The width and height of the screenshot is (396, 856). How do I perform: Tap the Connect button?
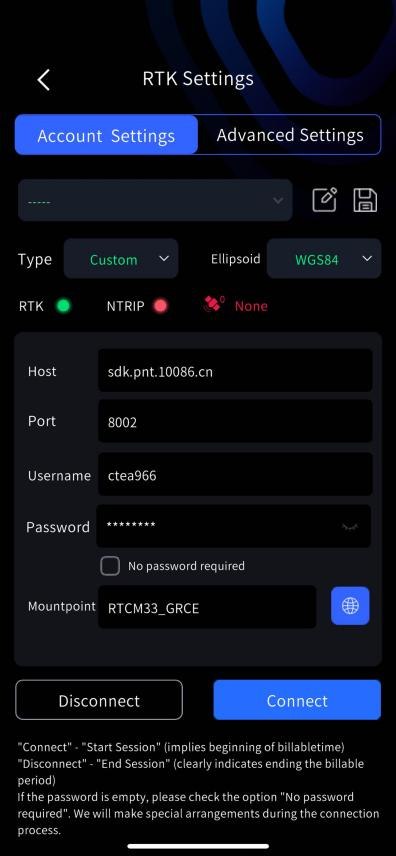297,700
